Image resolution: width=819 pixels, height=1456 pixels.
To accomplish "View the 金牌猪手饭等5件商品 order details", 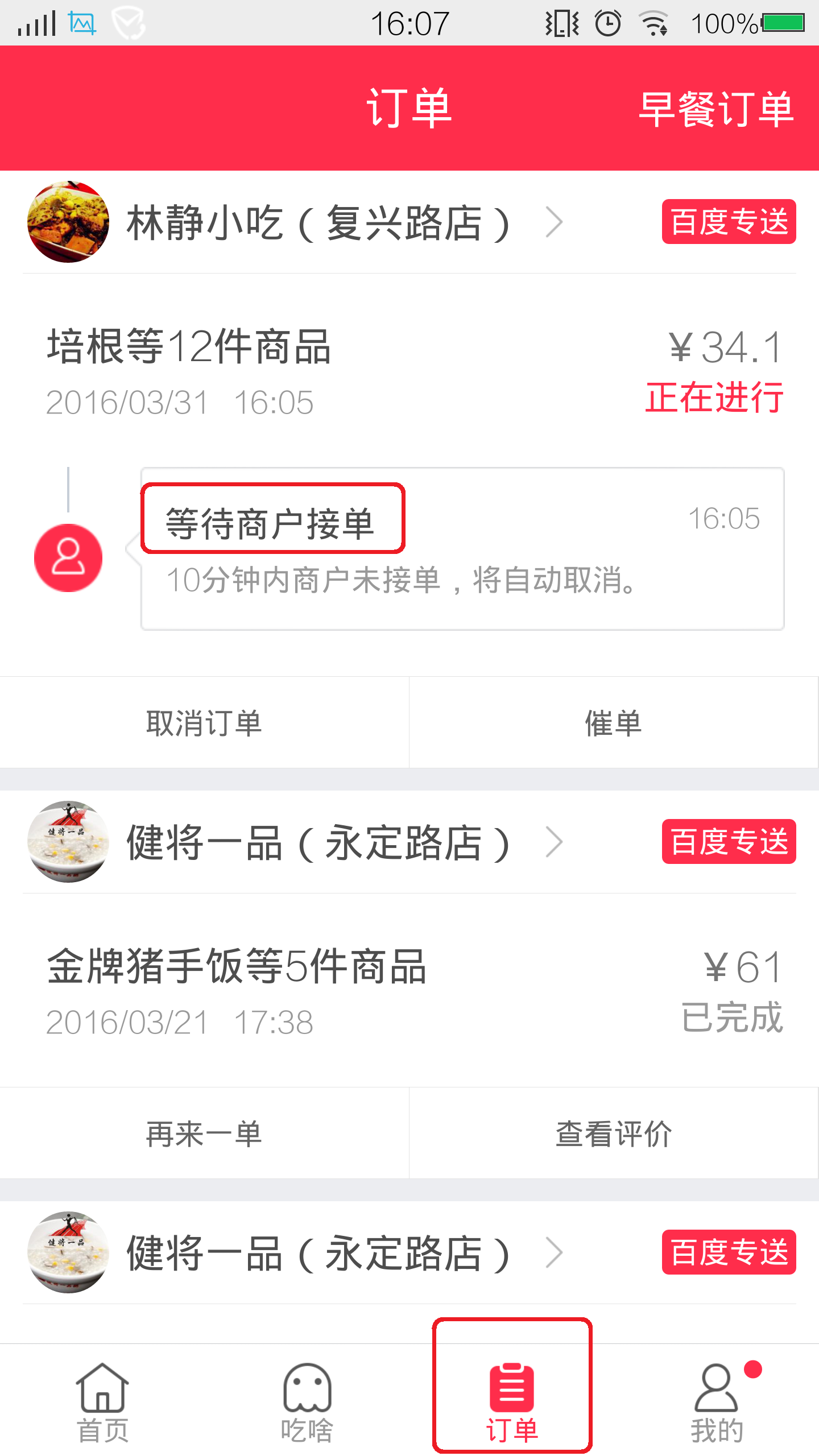I will [236, 967].
